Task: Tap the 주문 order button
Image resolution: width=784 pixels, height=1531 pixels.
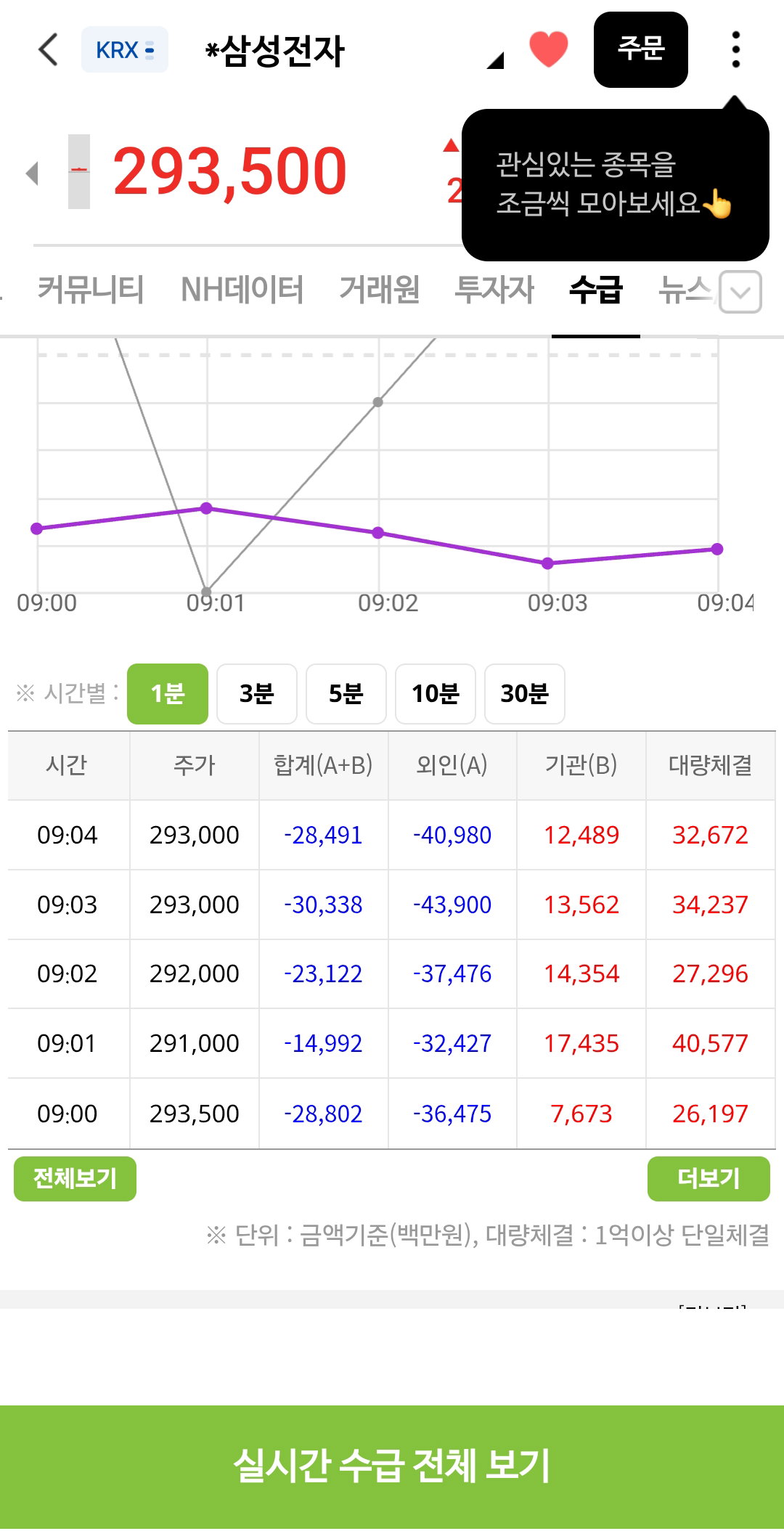Action: tap(641, 49)
